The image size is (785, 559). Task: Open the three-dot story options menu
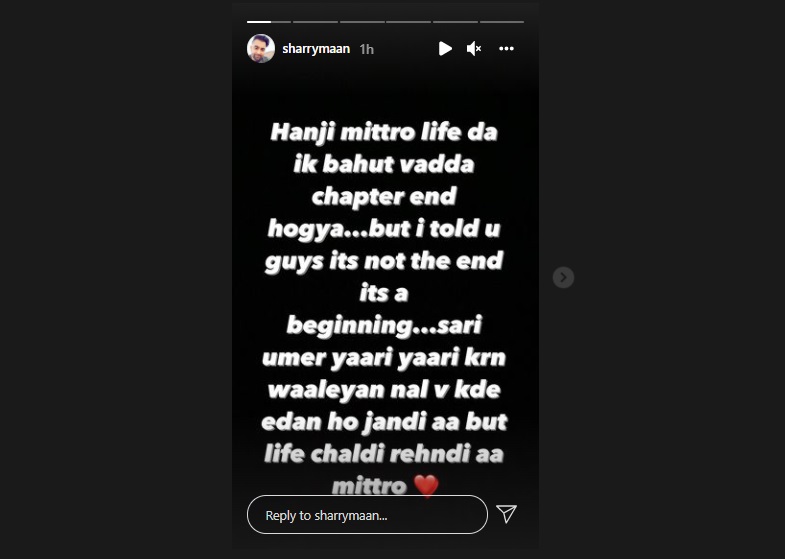pos(506,49)
